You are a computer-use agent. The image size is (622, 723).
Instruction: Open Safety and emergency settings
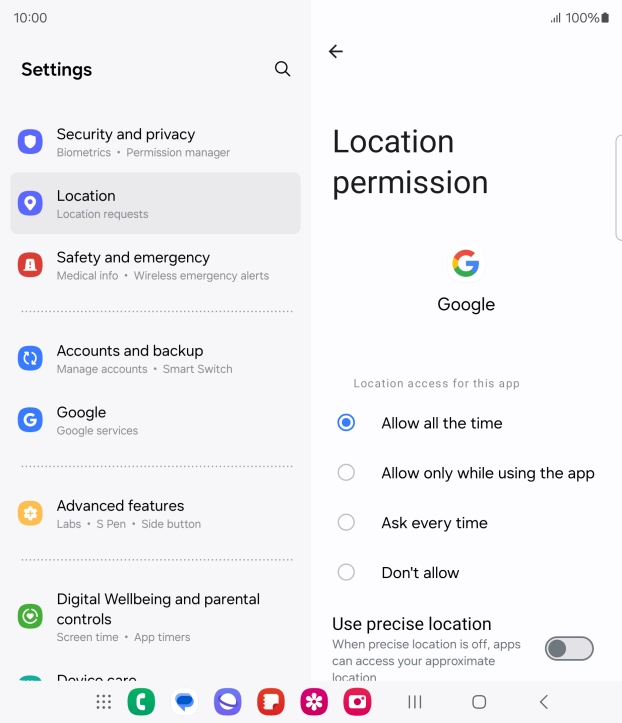[x=155, y=265]
